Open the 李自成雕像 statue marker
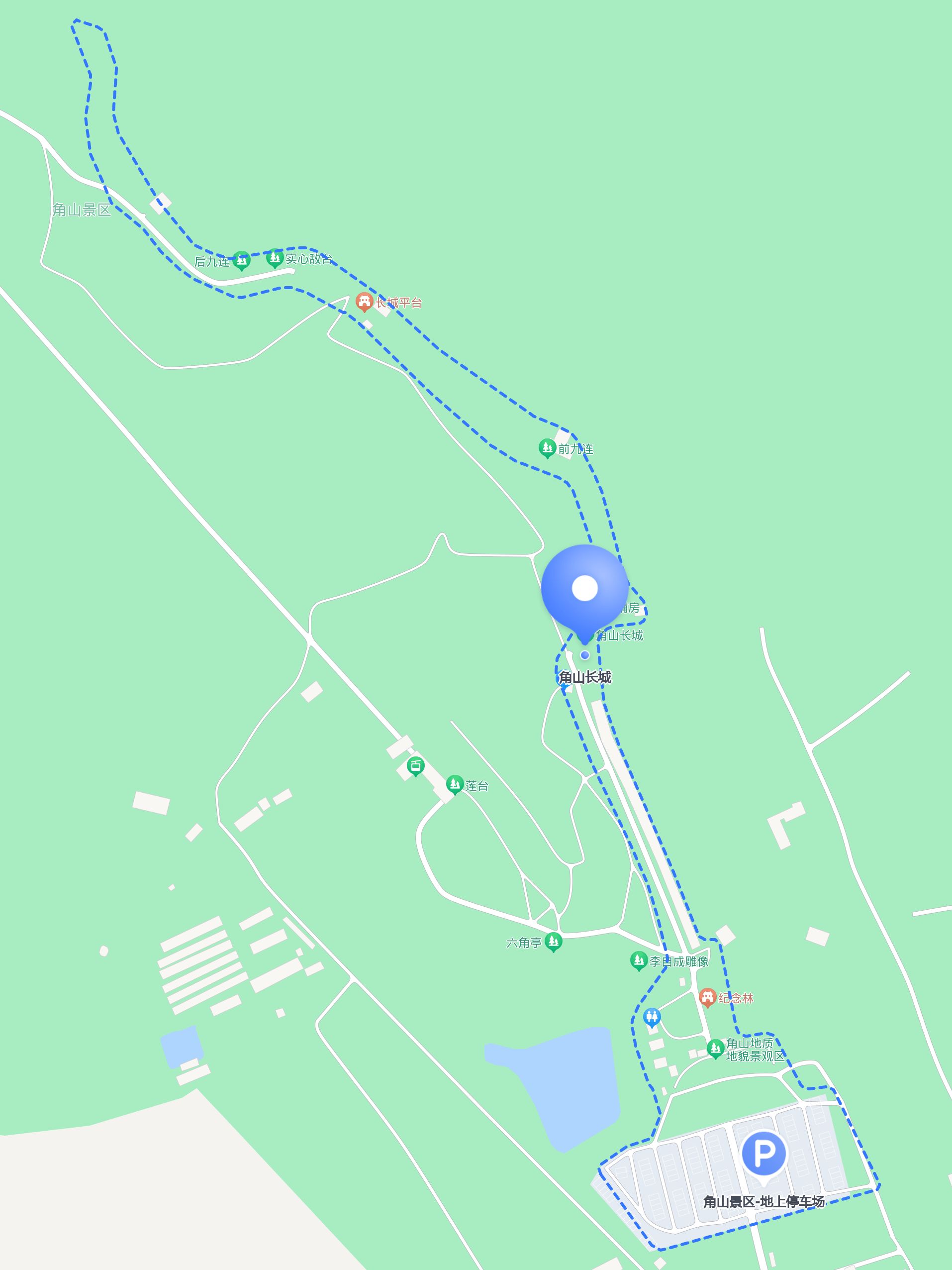Image resolution: width=952 pixels, height=1270 pixels. click(x=639, y=960)
